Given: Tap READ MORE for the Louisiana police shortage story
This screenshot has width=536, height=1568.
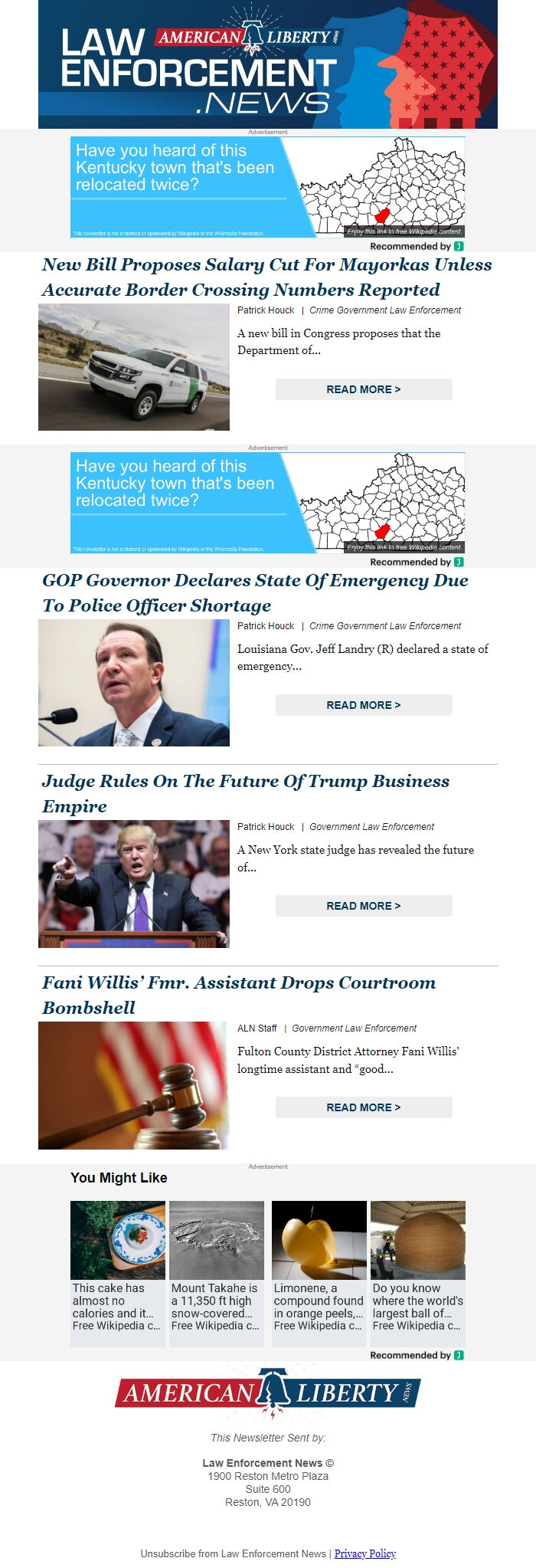Looking at the screenshot, I should coord(364,705).
